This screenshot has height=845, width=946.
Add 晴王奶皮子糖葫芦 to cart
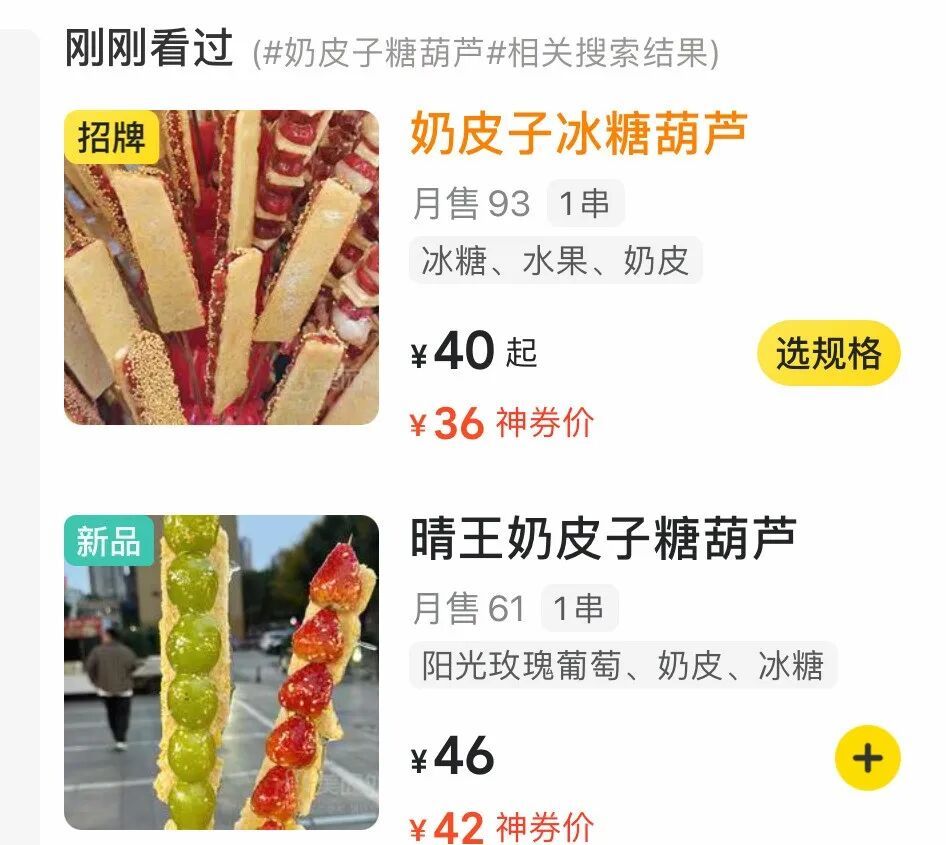[867, 758]
